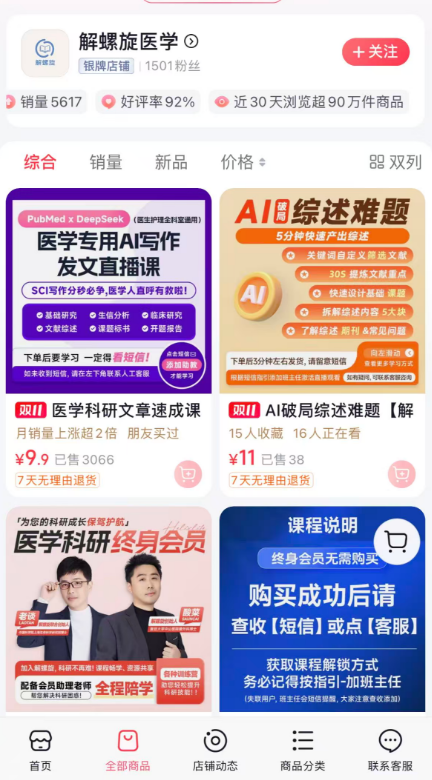Go to the 首页 store tab

40,750
